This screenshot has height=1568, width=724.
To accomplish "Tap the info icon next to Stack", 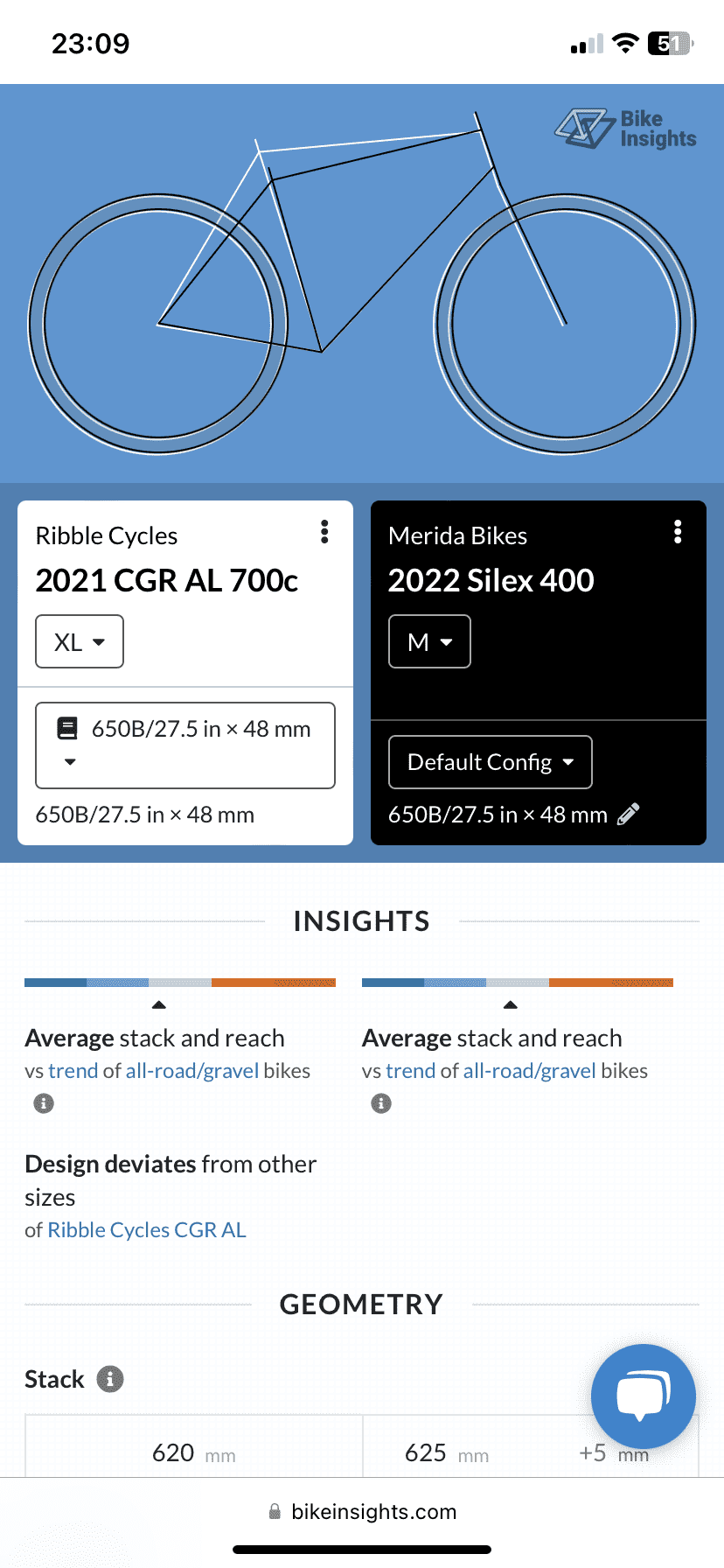I will (x=109, y=1379).
